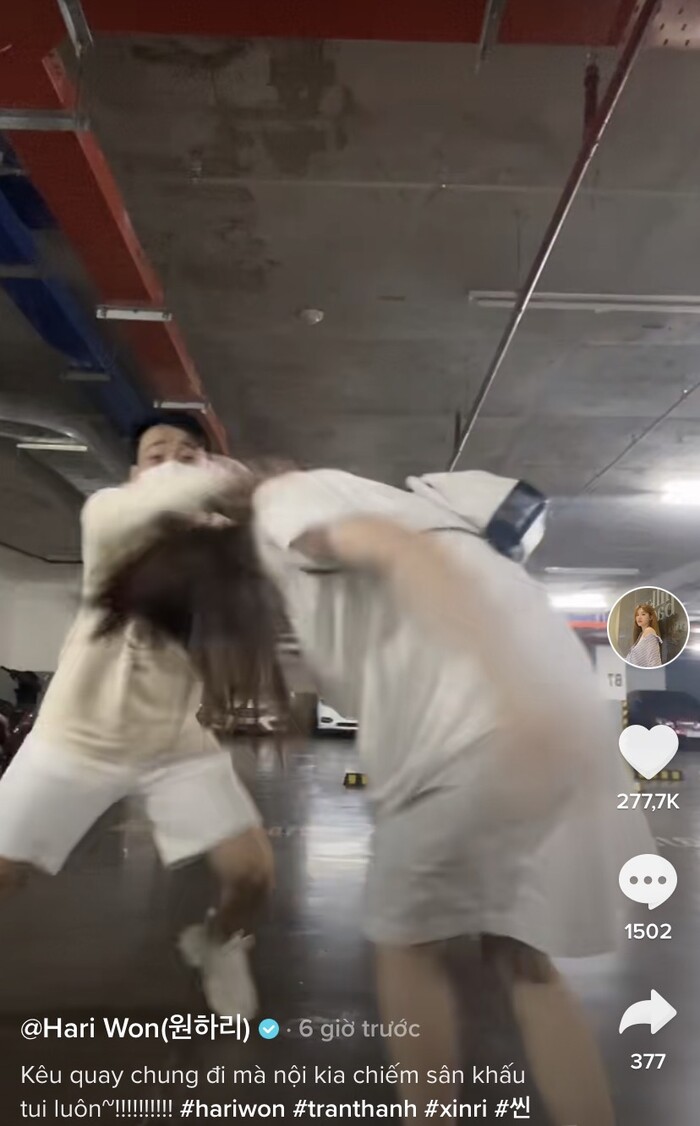Share this video via arrow icon
The height and width of the screenshot is (1126, 700).
[648, 1013]
